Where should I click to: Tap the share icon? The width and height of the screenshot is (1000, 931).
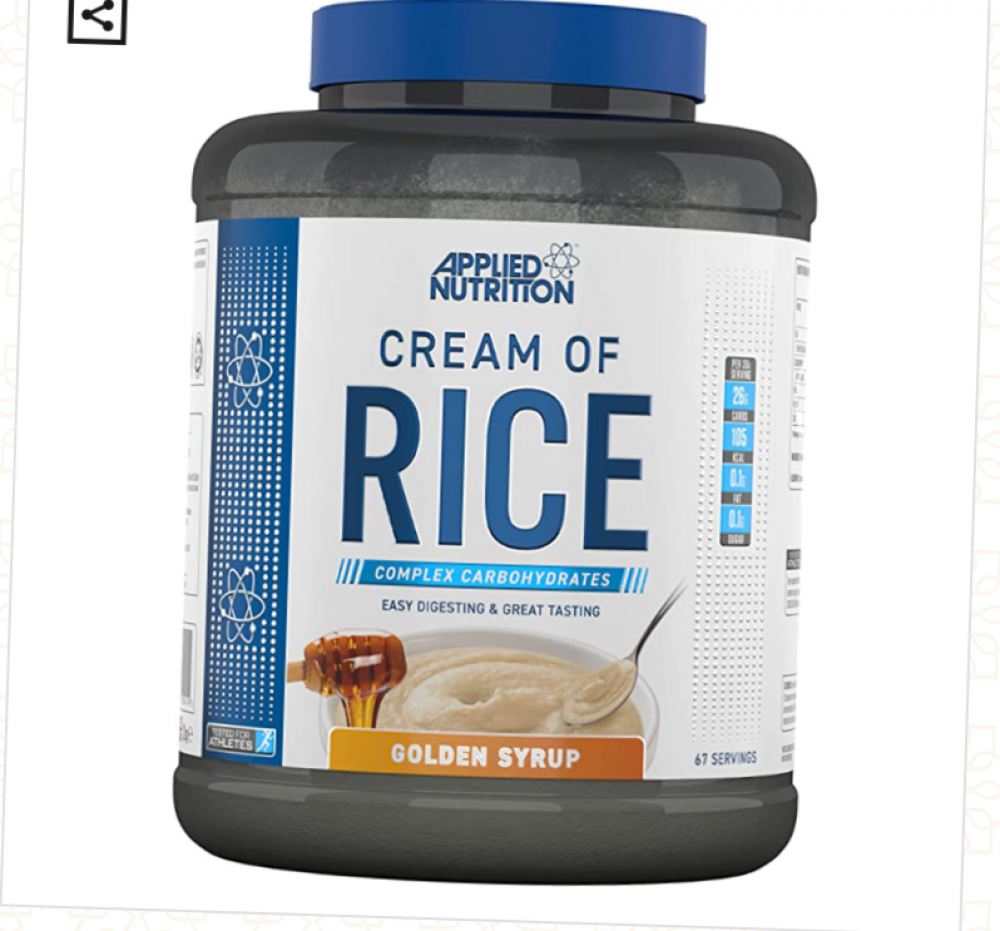coord(97,16)
